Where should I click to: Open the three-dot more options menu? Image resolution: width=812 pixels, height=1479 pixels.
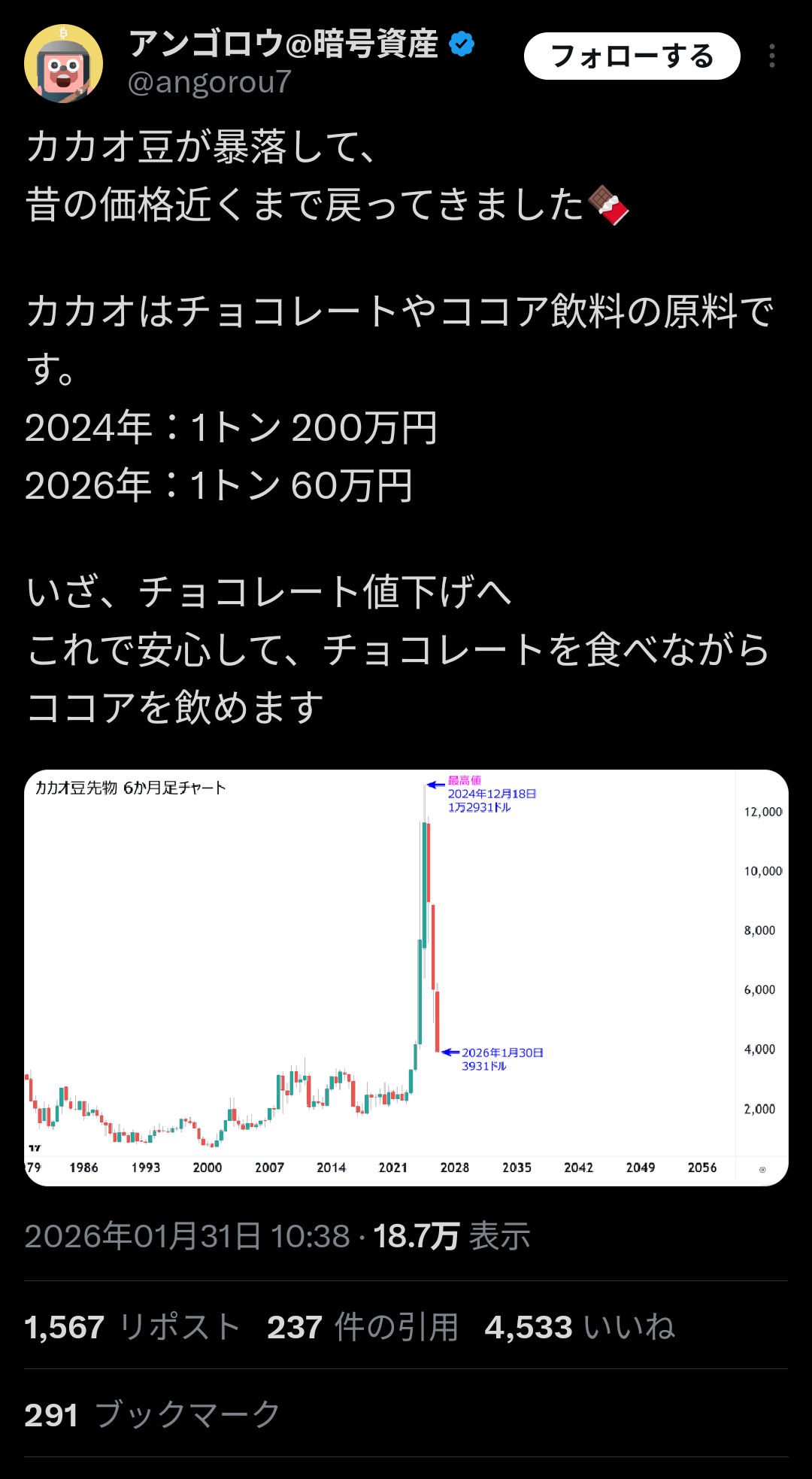click(773, 56)
